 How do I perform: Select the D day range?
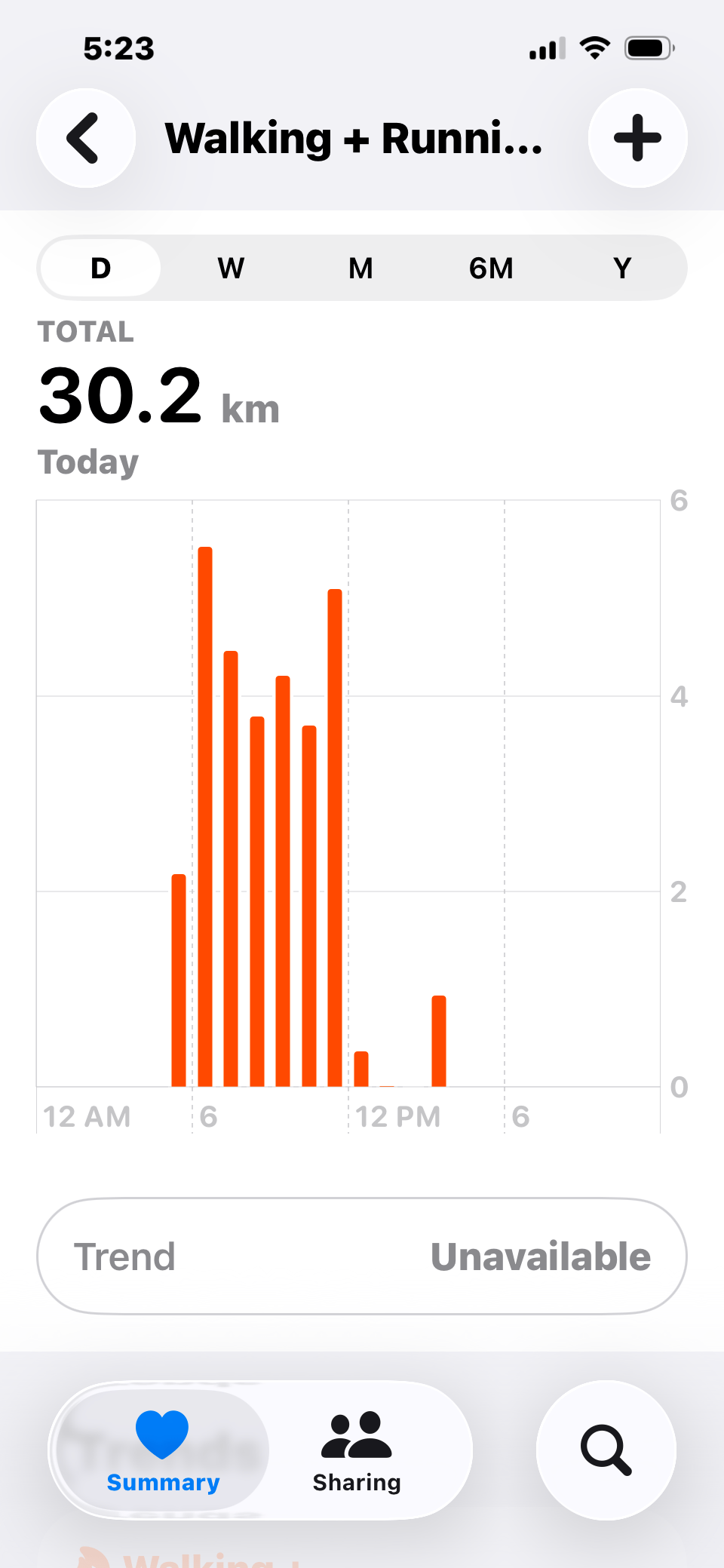pyautogui.click(x=100, y=268)
